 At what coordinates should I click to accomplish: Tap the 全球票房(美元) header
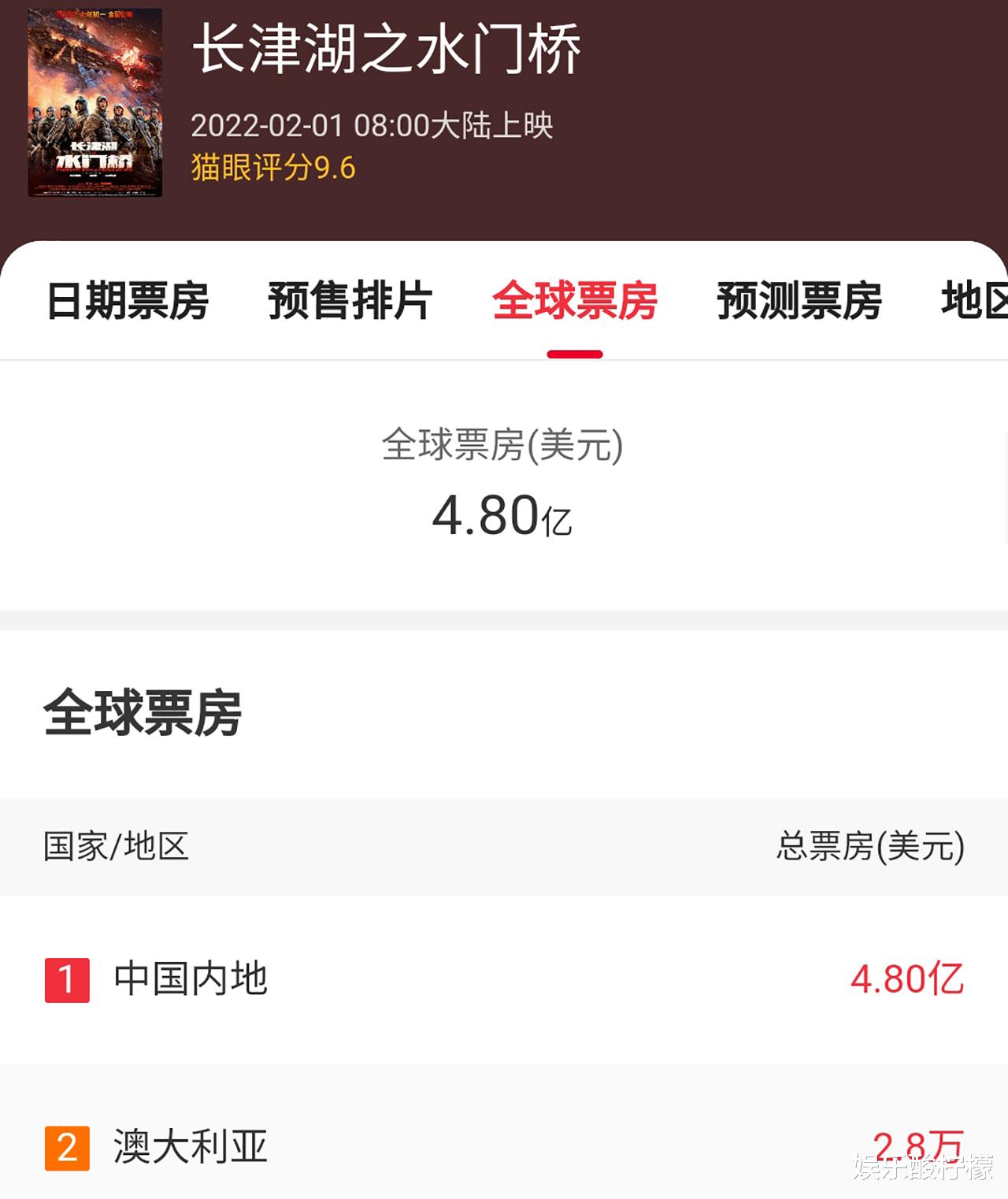tap(503, 445)
